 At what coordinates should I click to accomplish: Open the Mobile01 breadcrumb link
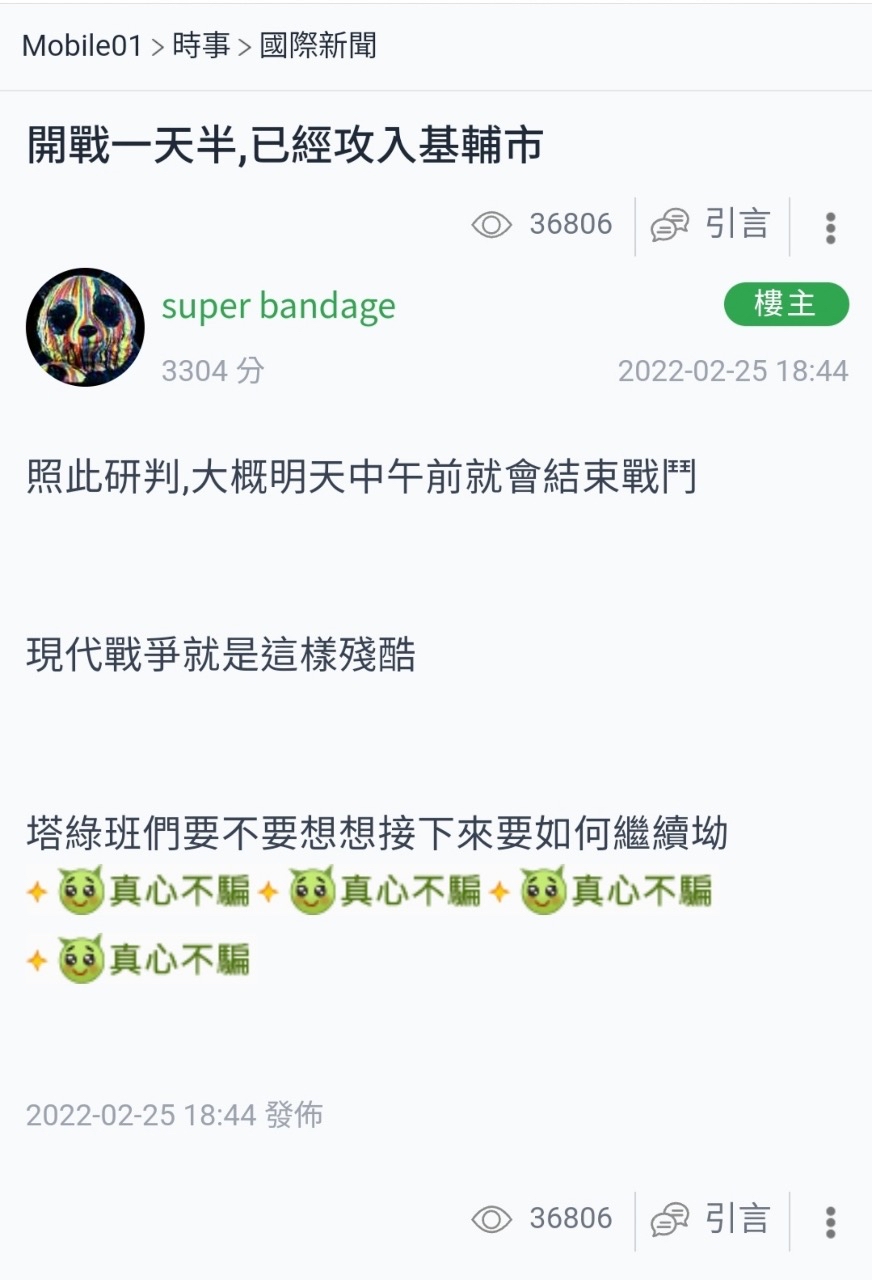click(82, 46)
